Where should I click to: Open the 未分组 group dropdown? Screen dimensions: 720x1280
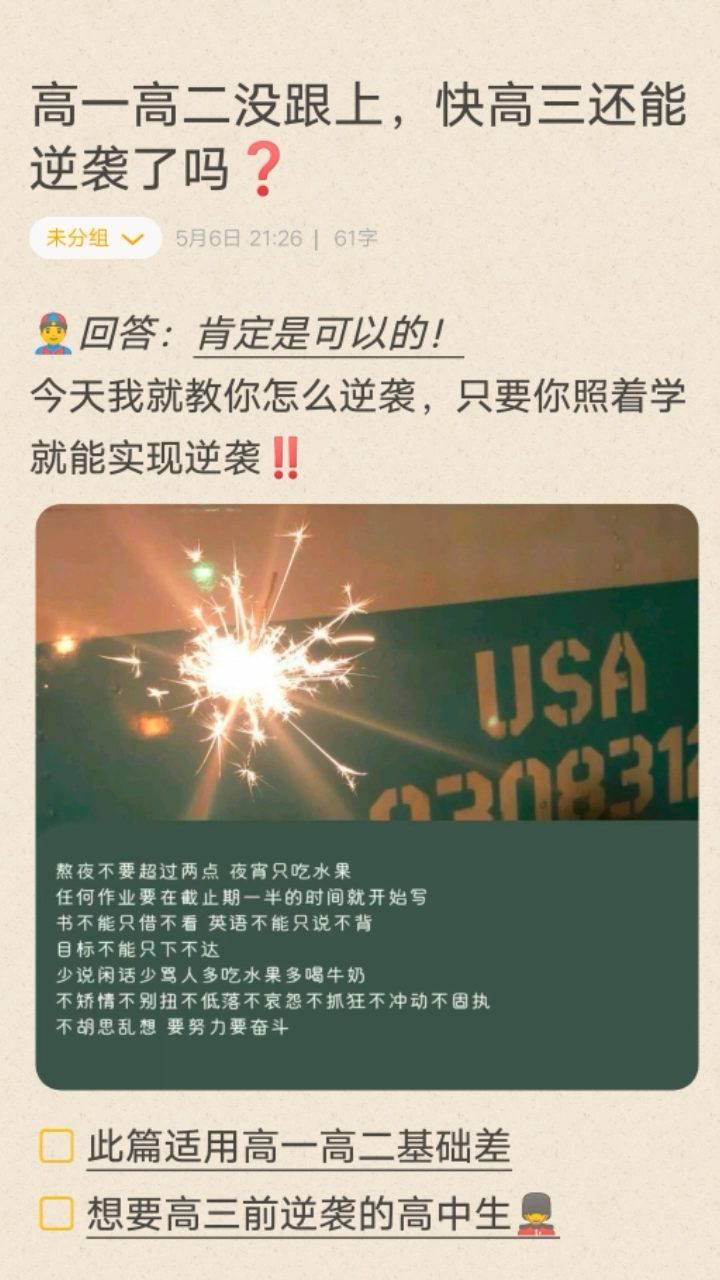[95, 238]
